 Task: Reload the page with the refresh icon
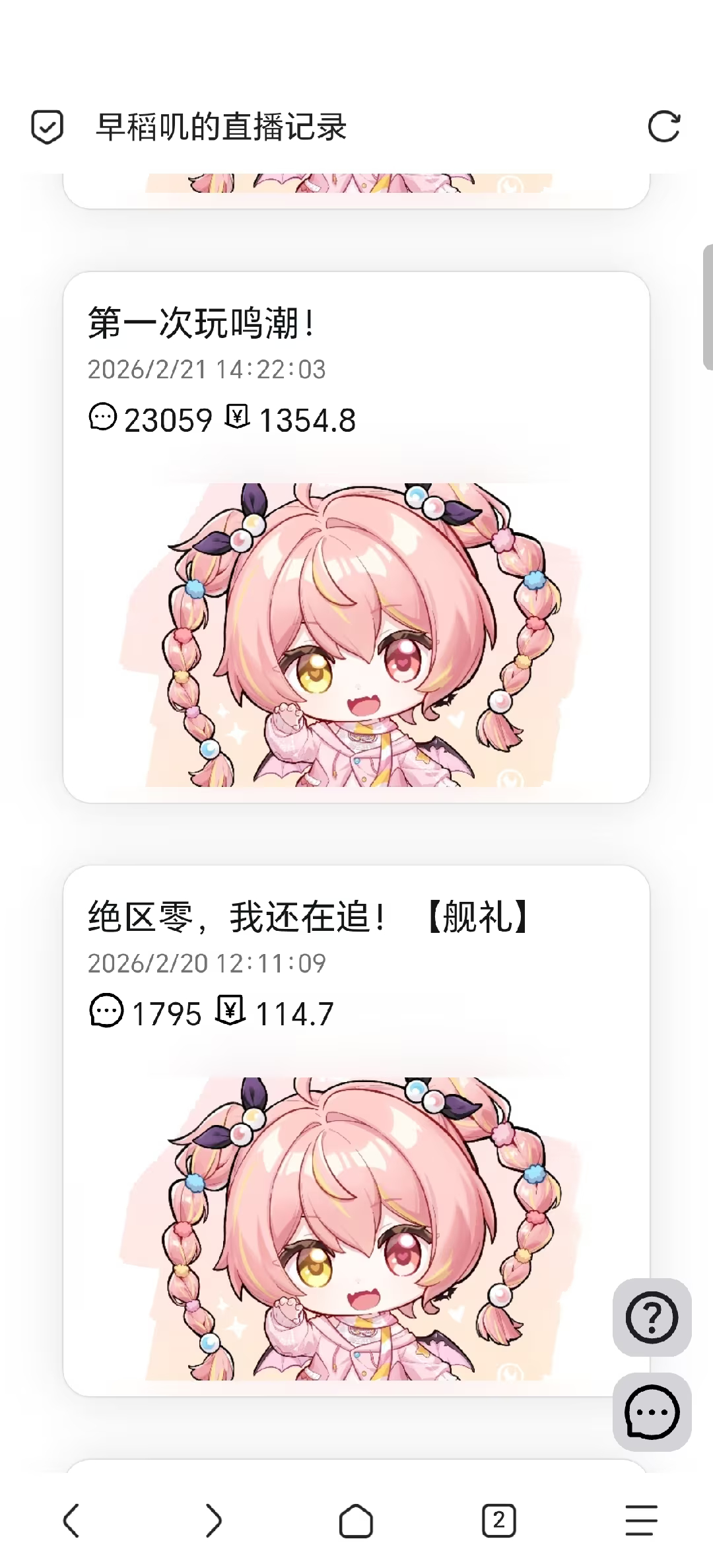tap(663, 127)
